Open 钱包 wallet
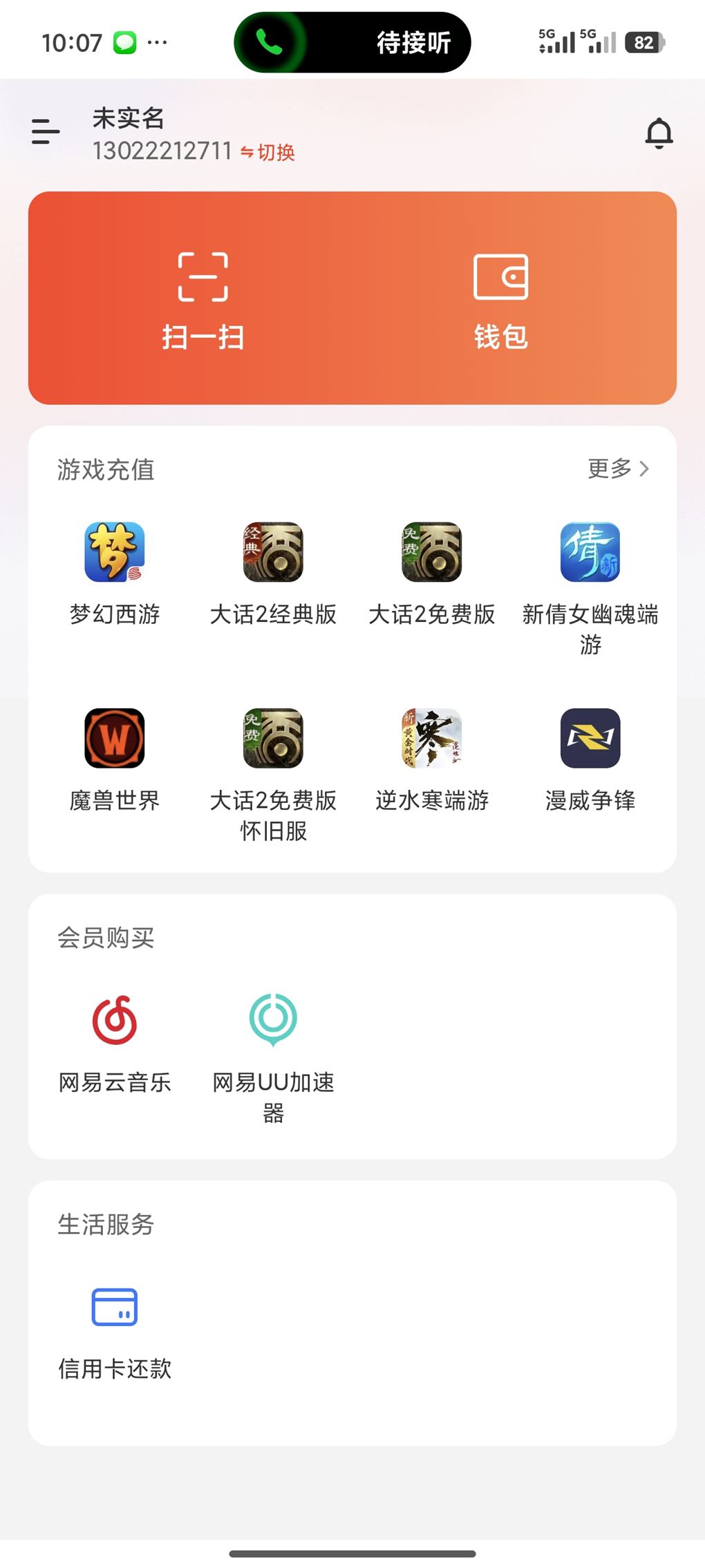The width and height of the screenshot is (705, 1568). pyautogui.click(x=500, y=300)
